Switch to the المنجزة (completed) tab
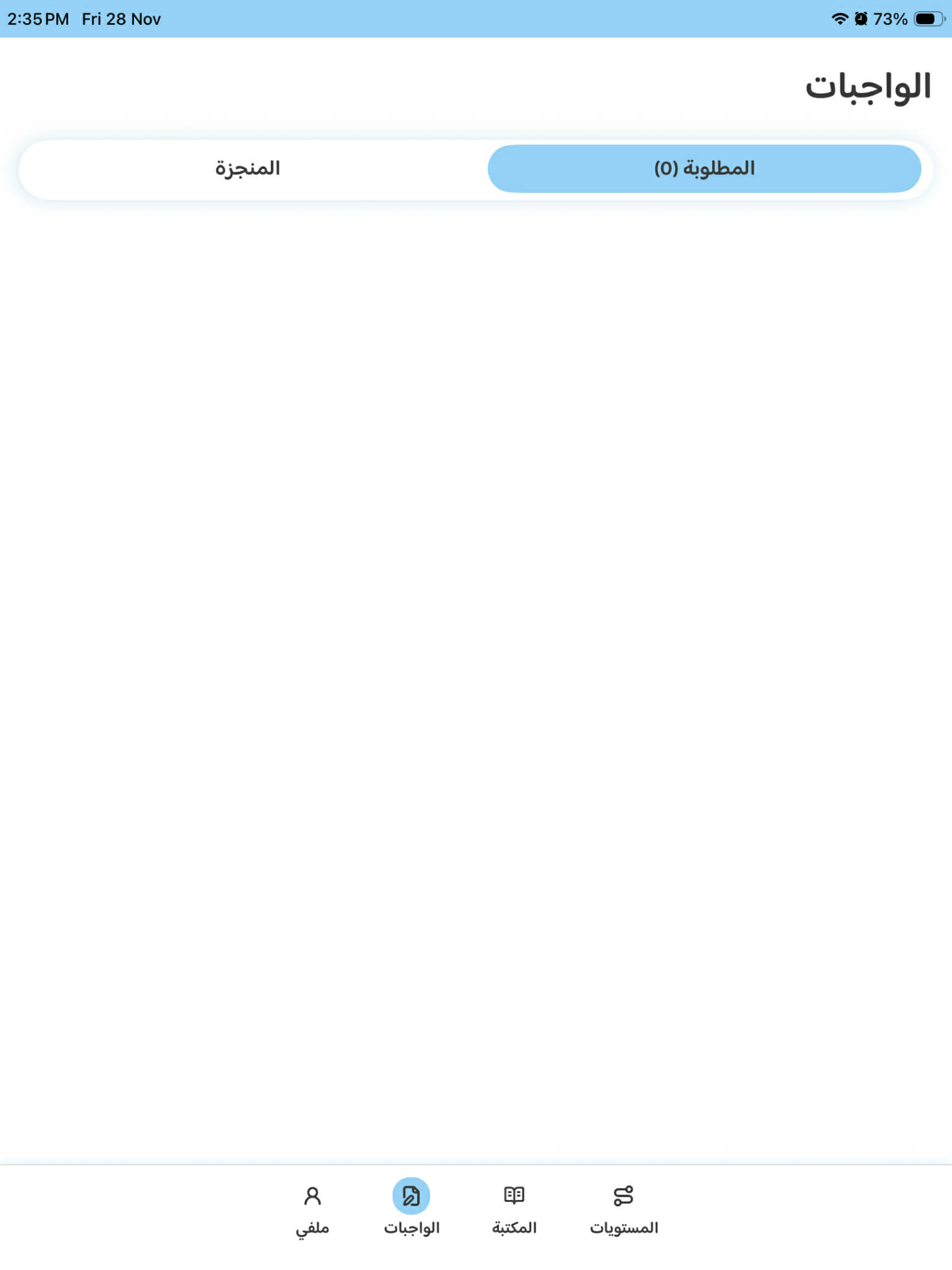 pyautogui.click(x=248, y=169)
